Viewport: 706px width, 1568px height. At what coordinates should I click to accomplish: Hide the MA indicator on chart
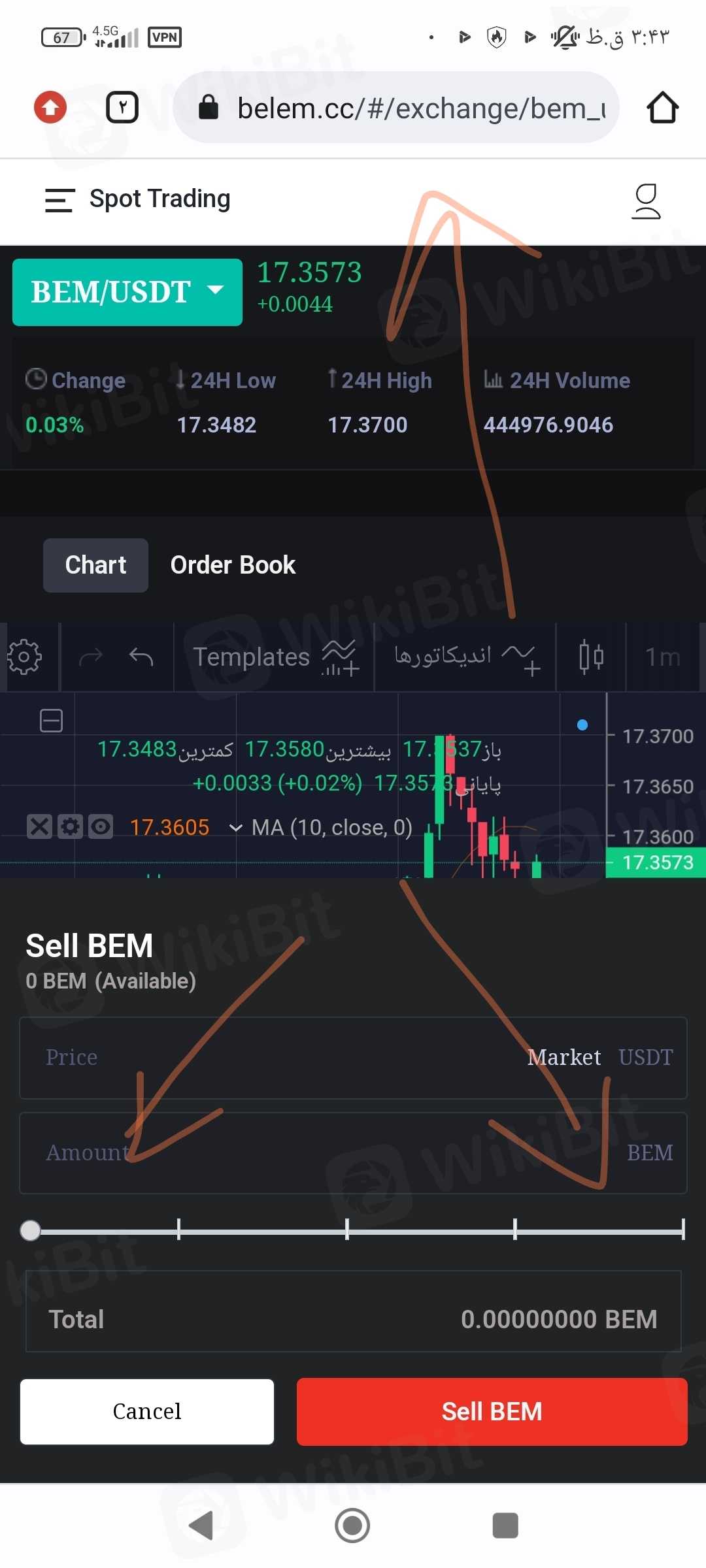[x=101, y=826]
